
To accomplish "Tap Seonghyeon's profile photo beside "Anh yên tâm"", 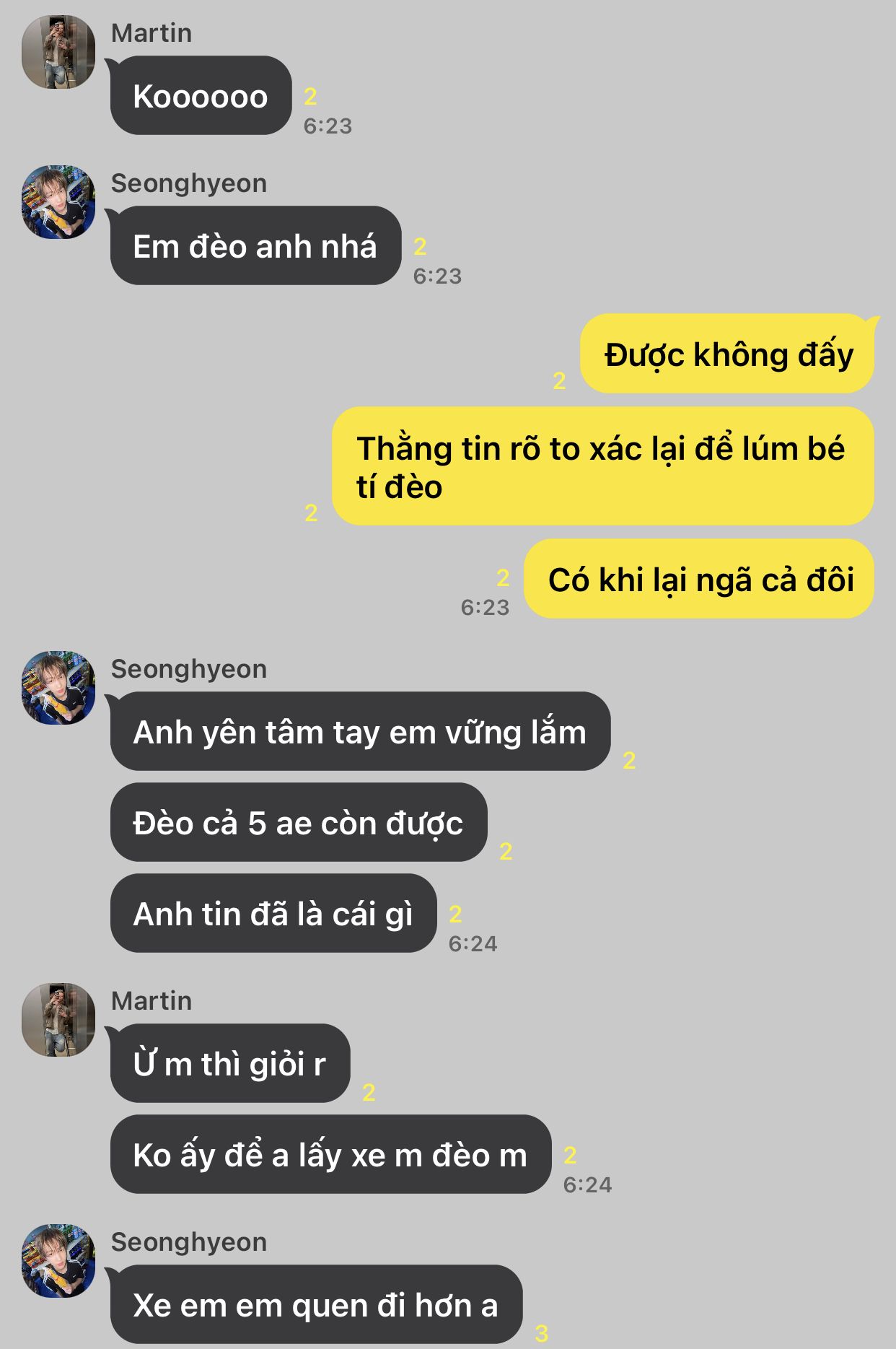I will pyautogui.click(x=58, y=688).
